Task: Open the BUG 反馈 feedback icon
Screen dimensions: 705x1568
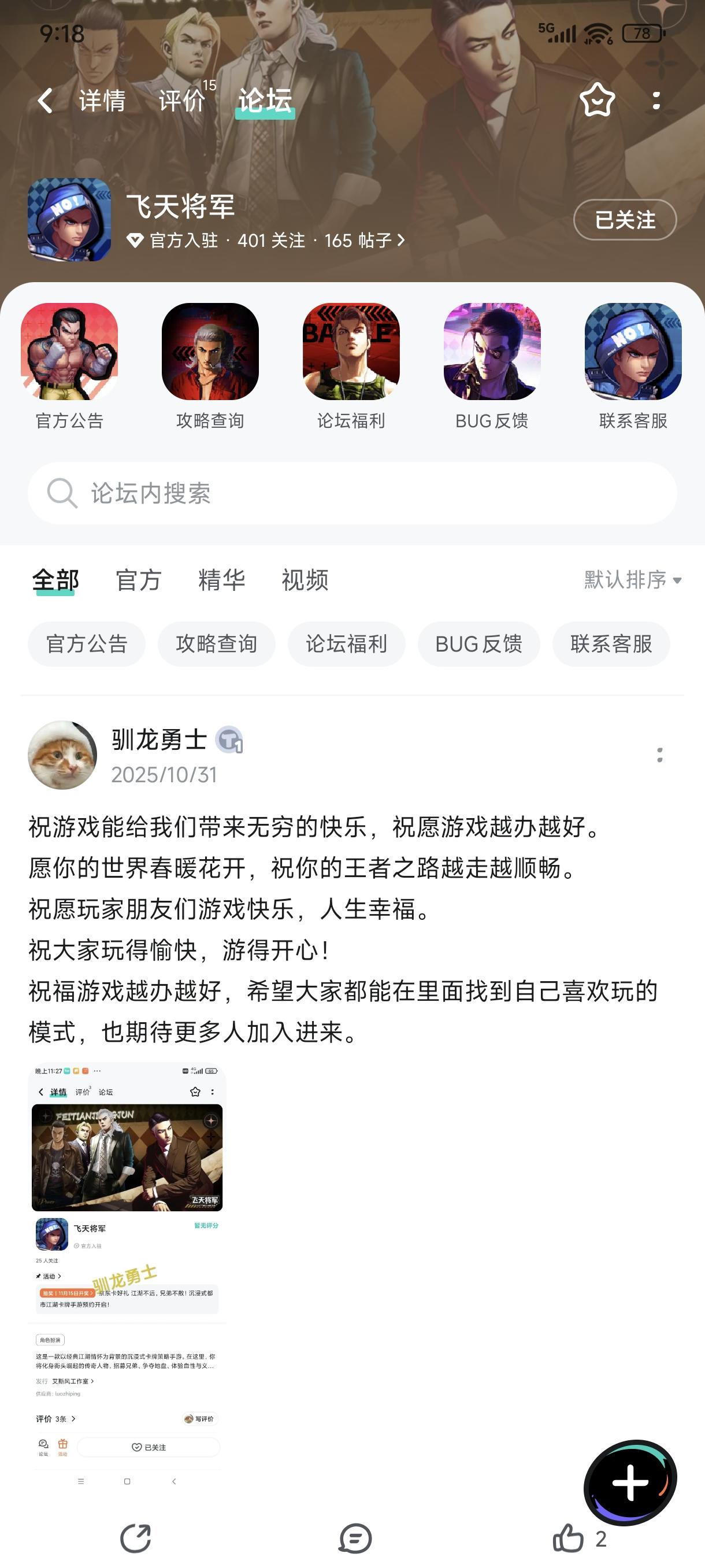Action: click(492, 350)
